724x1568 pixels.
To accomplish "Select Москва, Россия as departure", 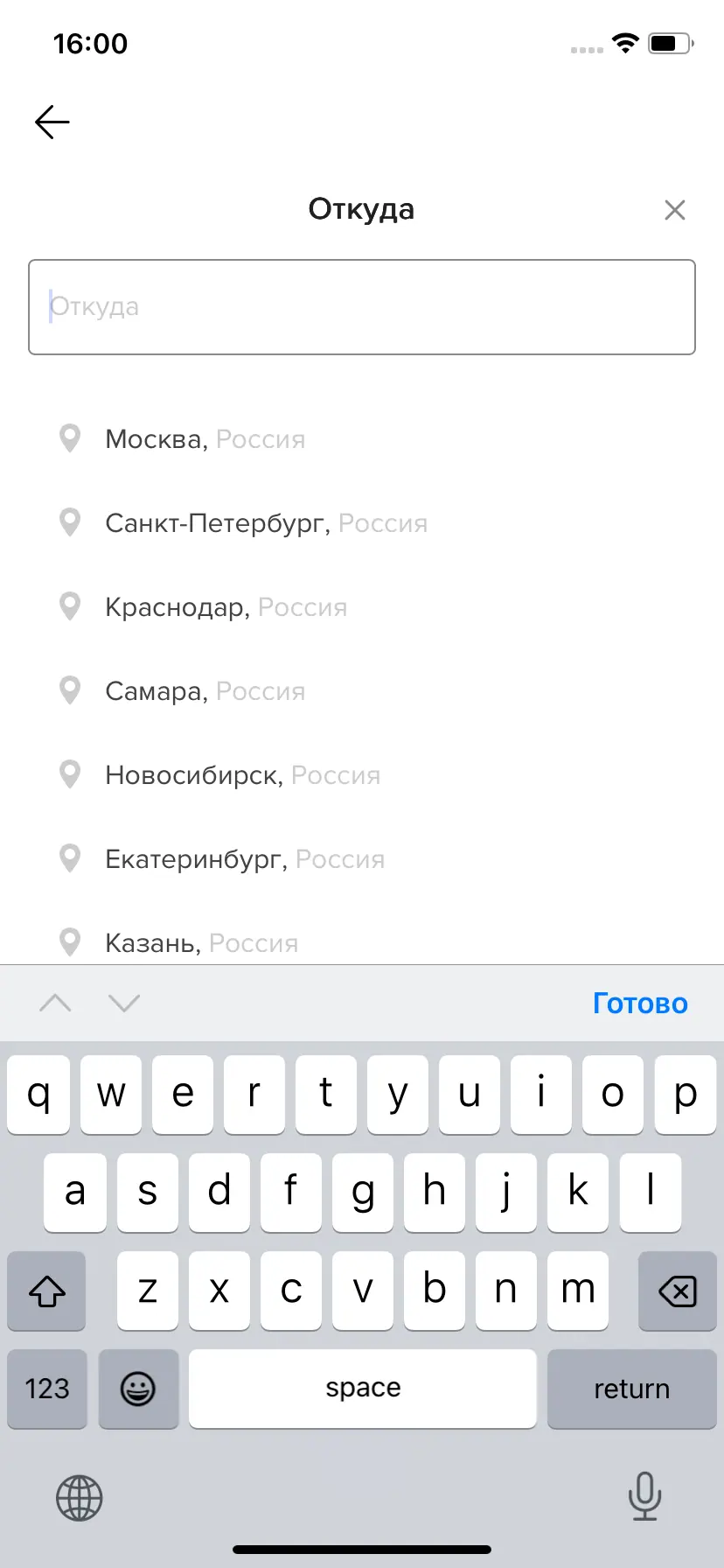I will tap(205, 439).
